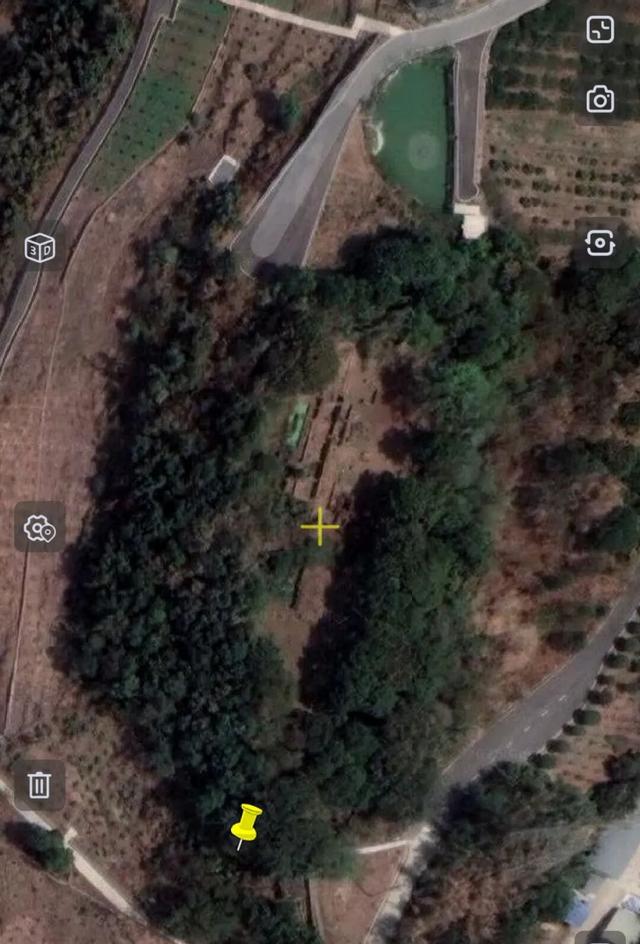Select the yellow pushpin marker
This screenshot has height=944, width=640.
click(245, 824)
